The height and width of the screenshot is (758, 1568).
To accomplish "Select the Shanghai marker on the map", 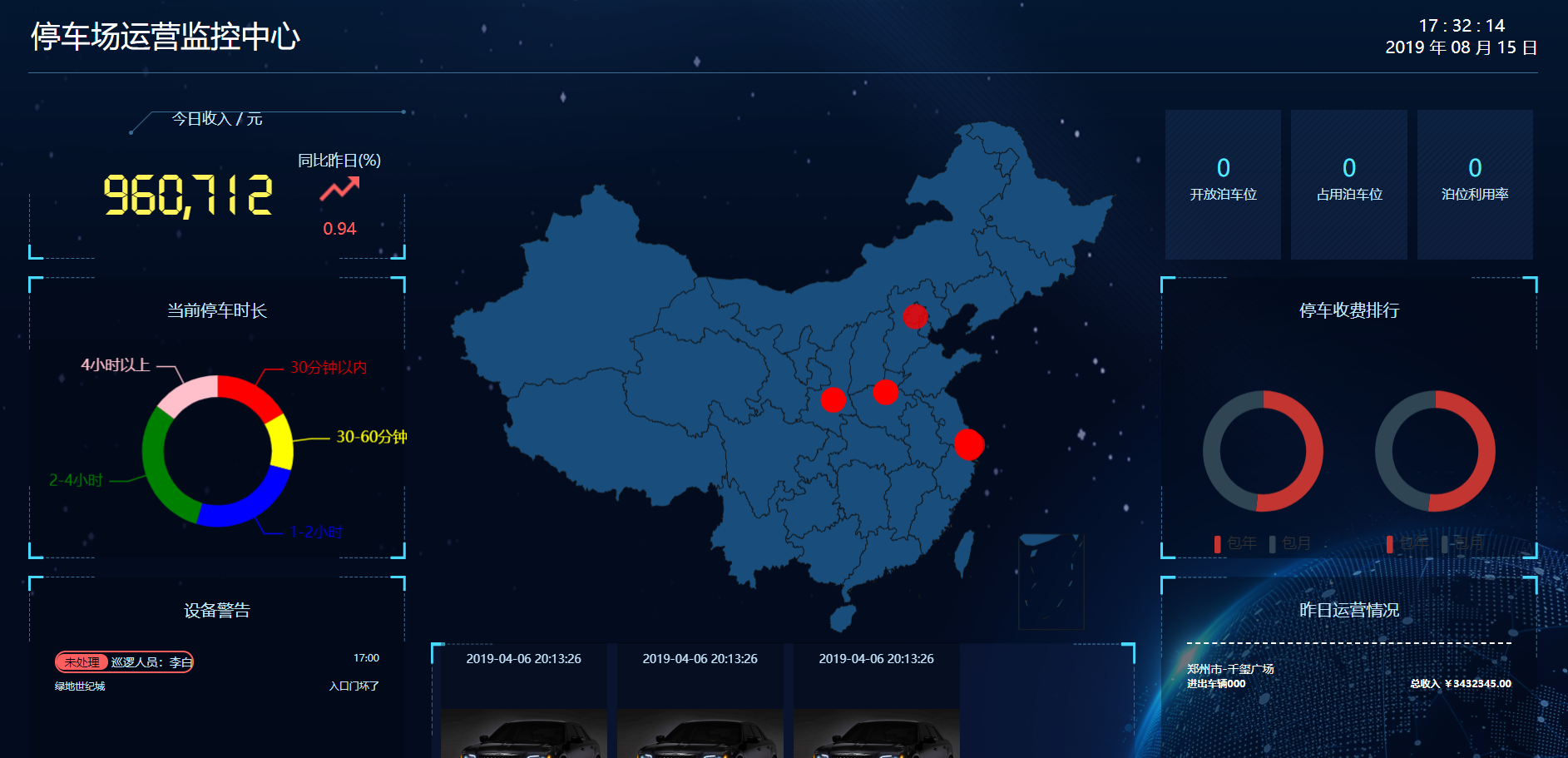I will (x=969, y=444).
